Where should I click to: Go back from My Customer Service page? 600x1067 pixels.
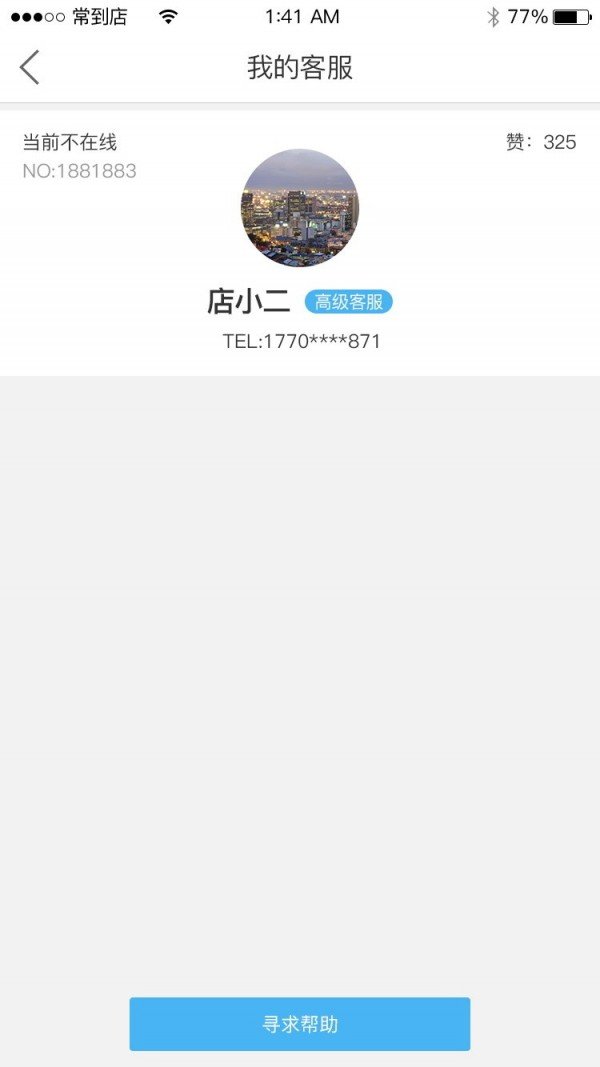point(30,67)
